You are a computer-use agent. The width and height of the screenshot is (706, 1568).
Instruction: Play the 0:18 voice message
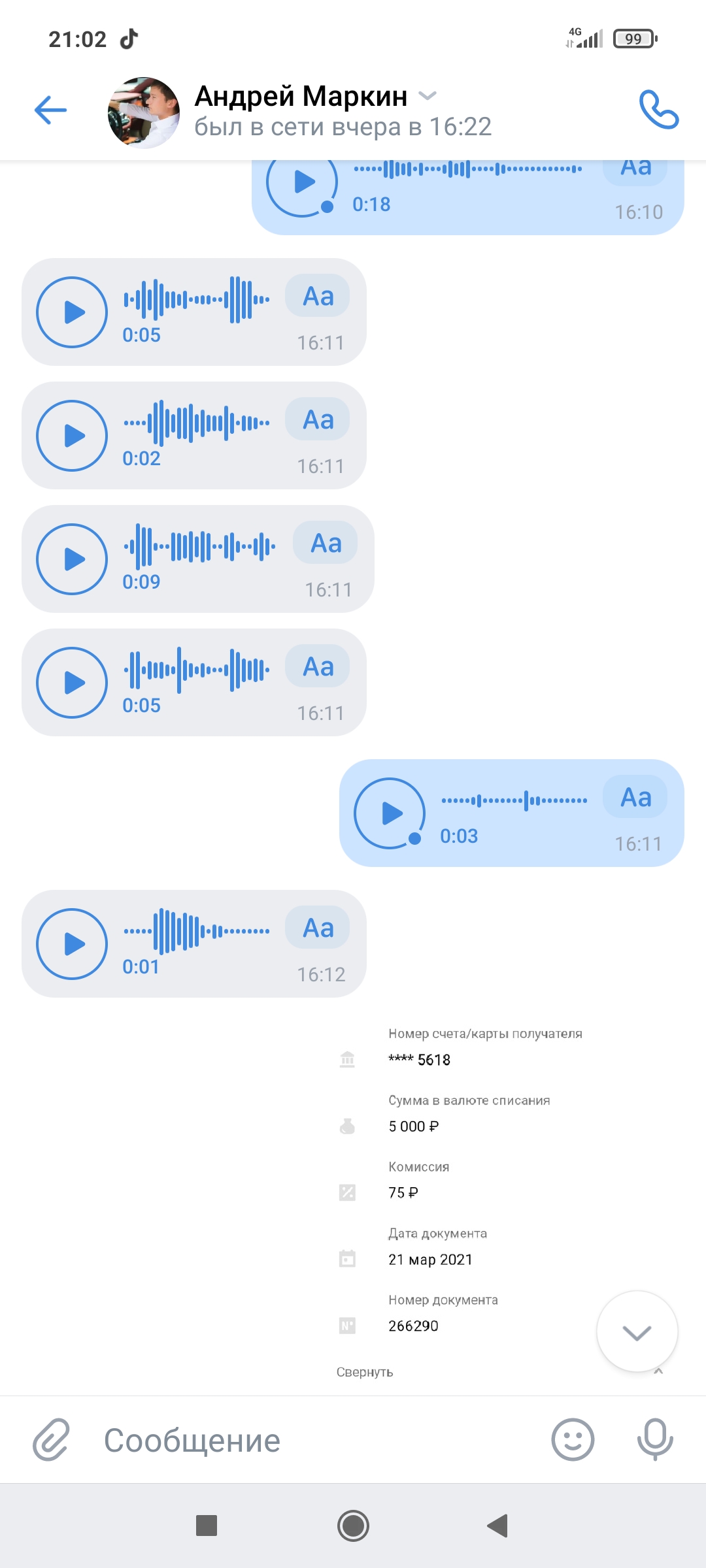pos(302,182)
